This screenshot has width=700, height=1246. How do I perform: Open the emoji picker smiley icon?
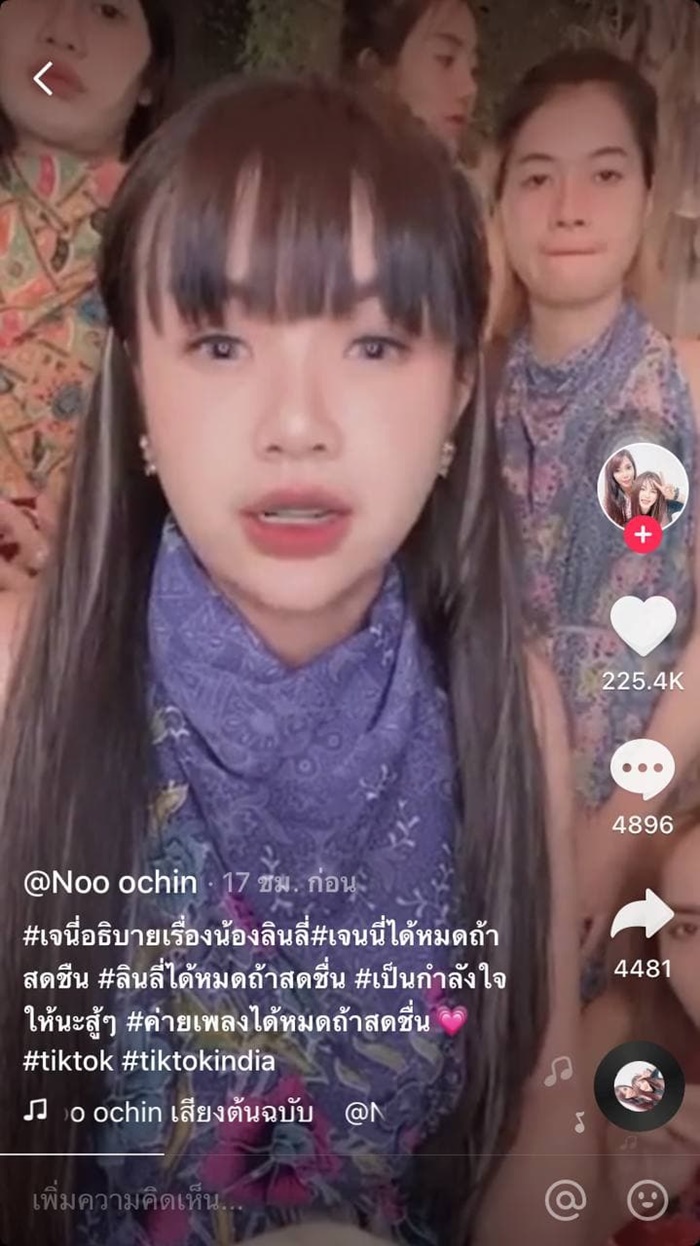648,1199
